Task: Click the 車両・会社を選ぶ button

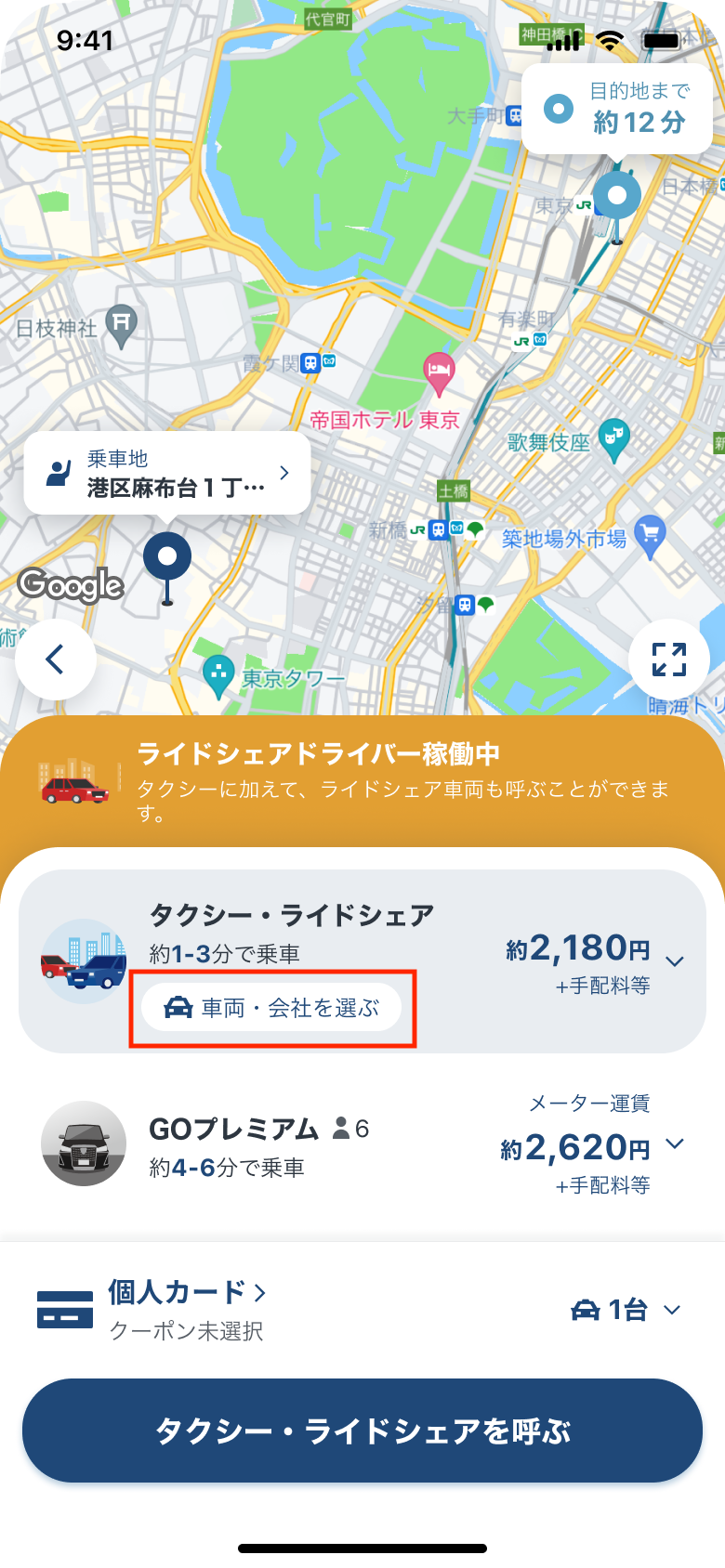Action: pos(272,1007)
